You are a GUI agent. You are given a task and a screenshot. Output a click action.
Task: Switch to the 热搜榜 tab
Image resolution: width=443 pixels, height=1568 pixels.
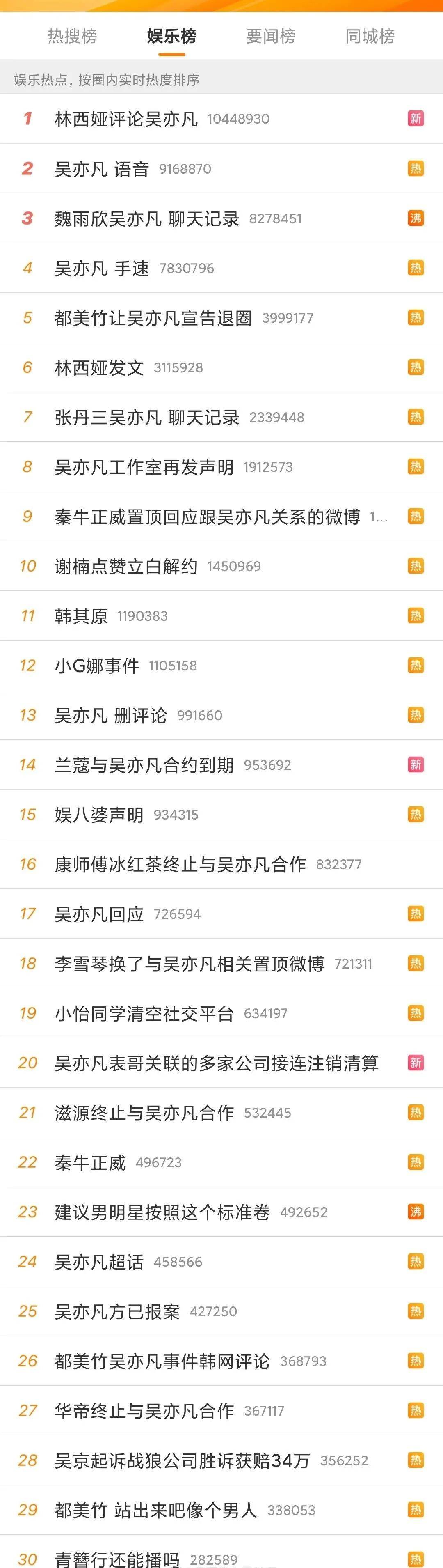pyautogui.click(x=73, y=37)
